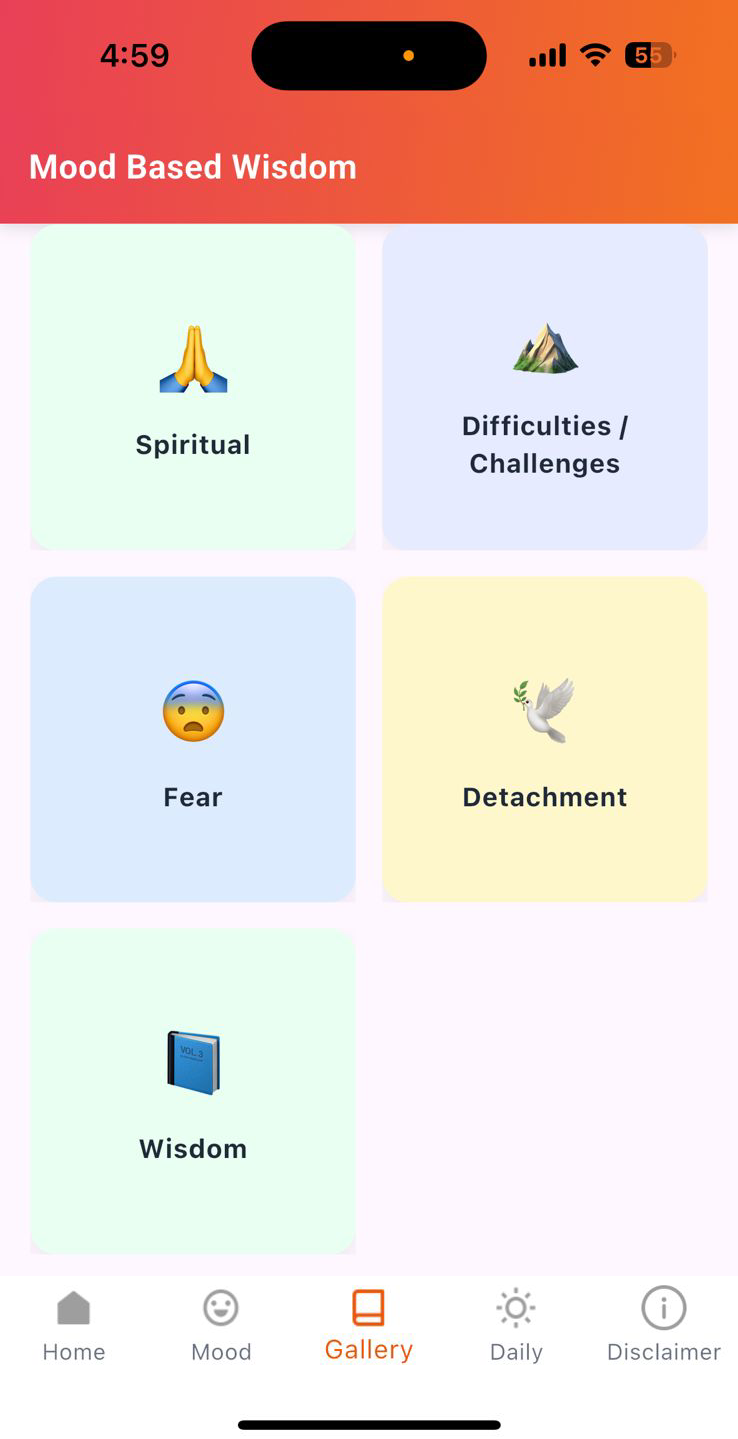The image size is (738, 1439).
Task: Select the Home icon in bottom navigation
Action: tap(73, 1307)
